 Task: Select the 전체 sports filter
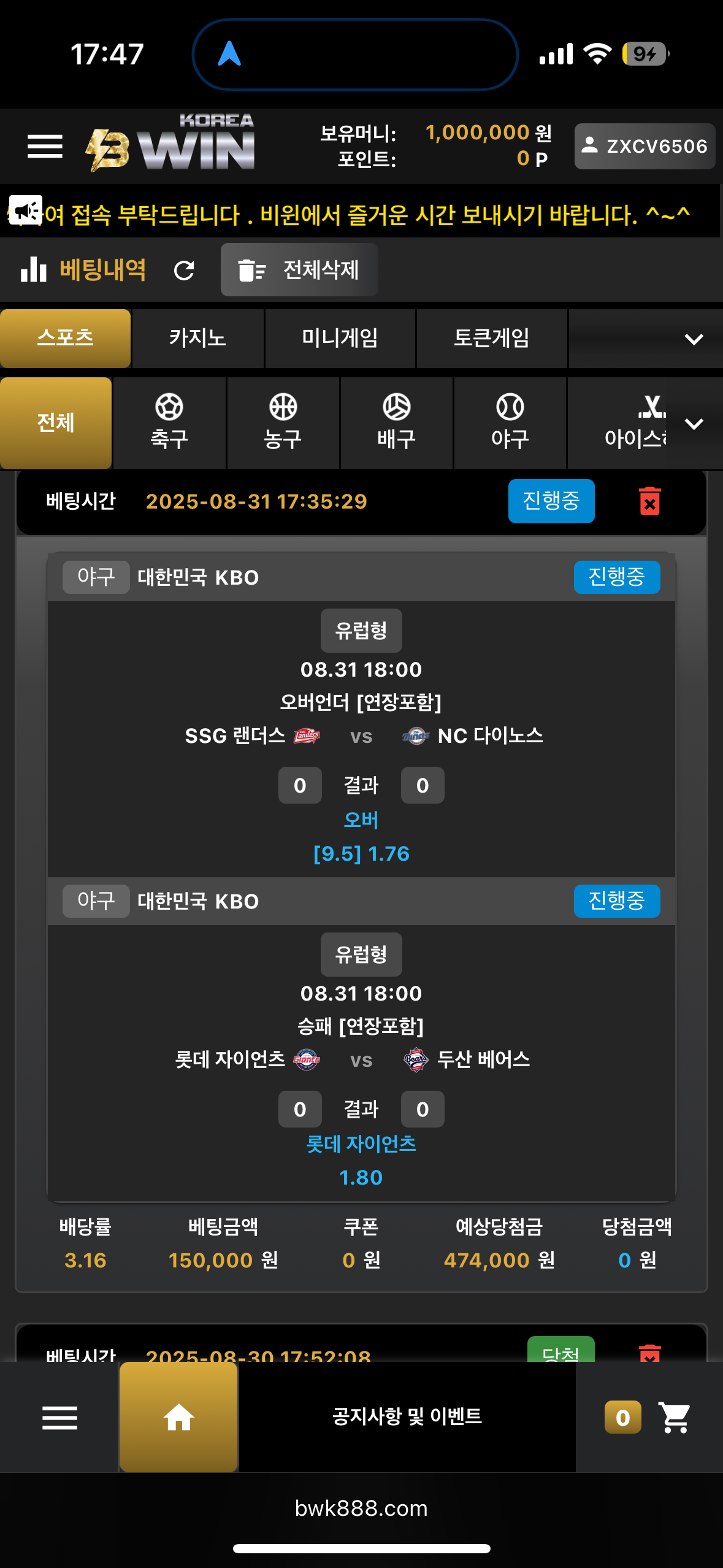(56, 423)
